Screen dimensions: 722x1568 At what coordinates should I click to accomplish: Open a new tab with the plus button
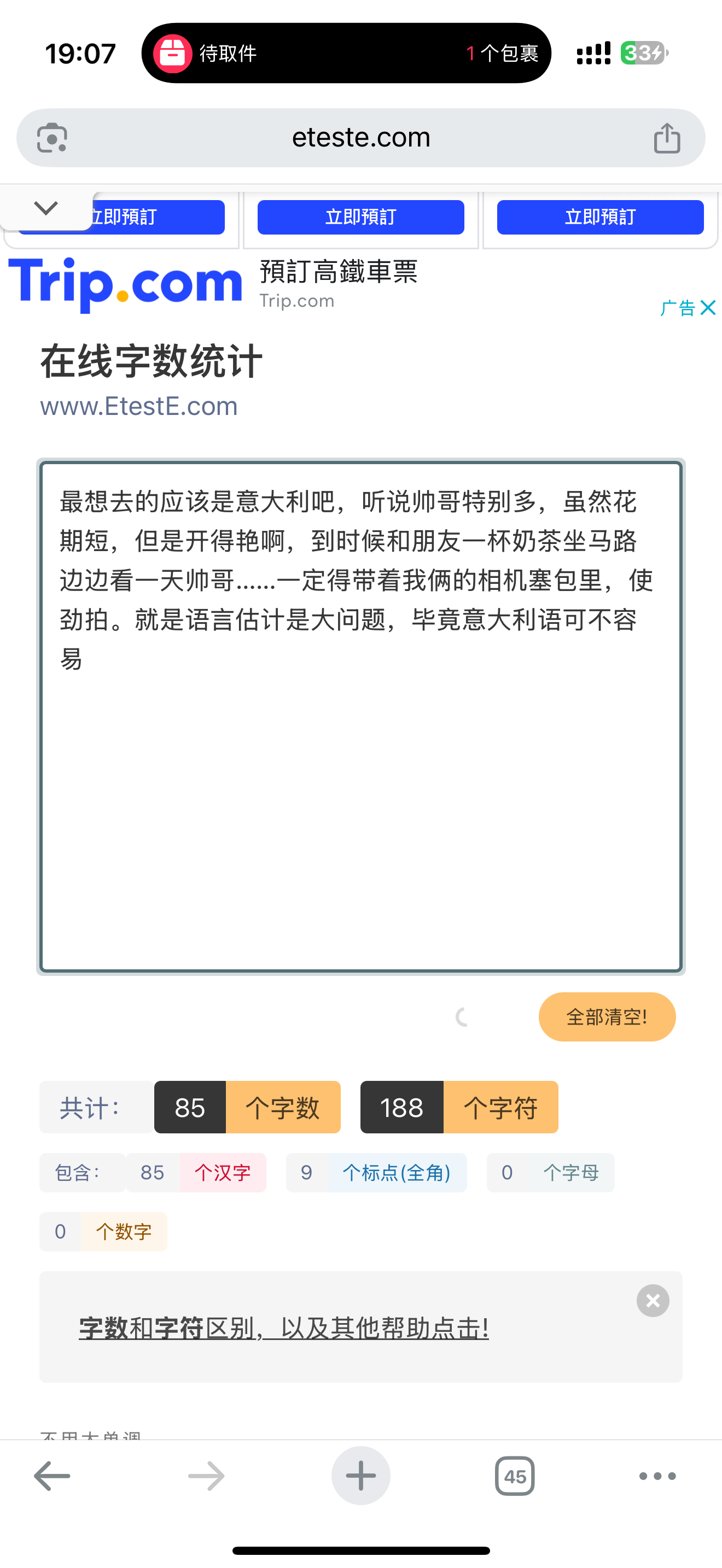click(361, 1476)
